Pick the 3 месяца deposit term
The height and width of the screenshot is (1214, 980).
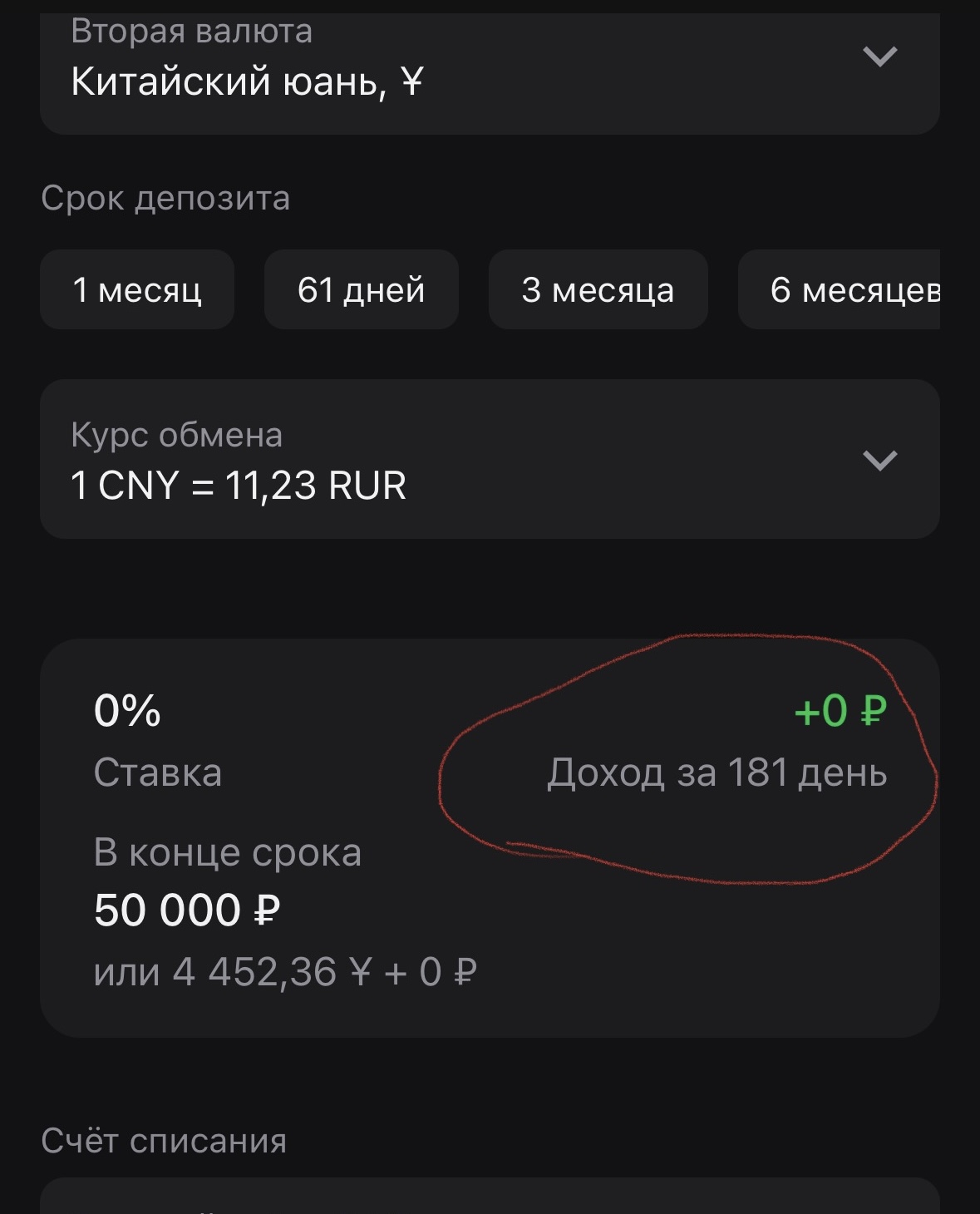[598, 289]
